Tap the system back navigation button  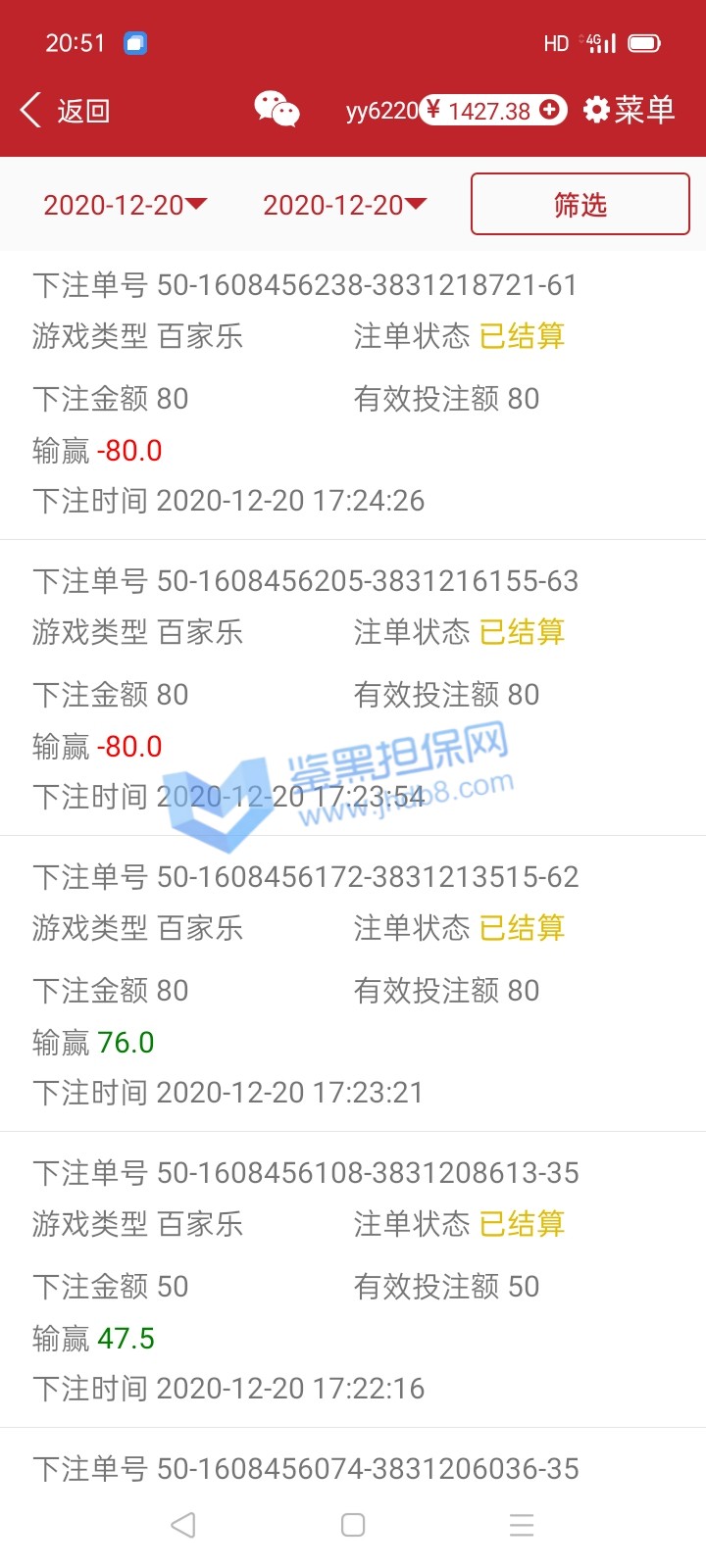[183, 1525]
